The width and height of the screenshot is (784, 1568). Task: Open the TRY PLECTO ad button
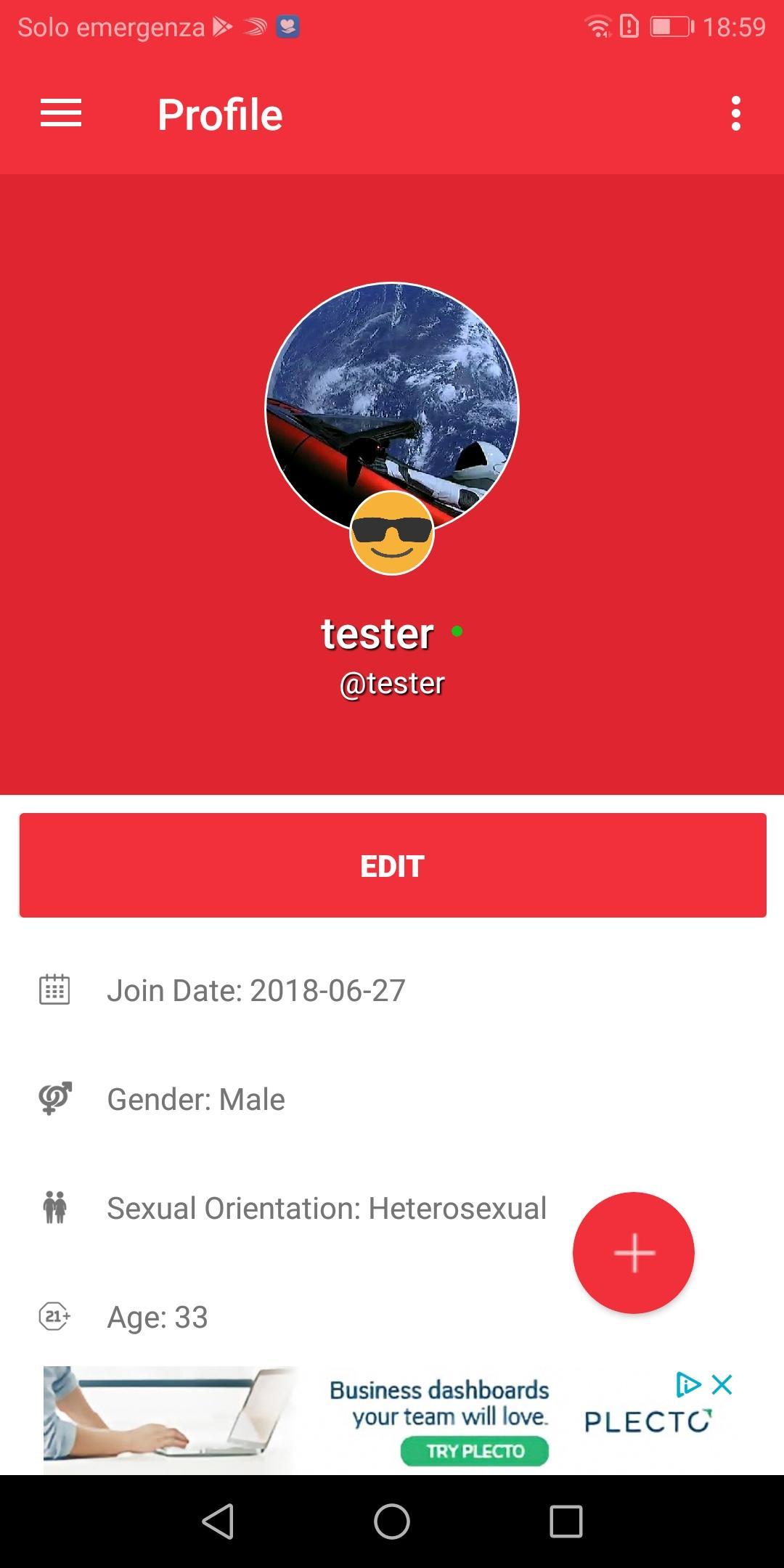click(x=475, y=1451)
